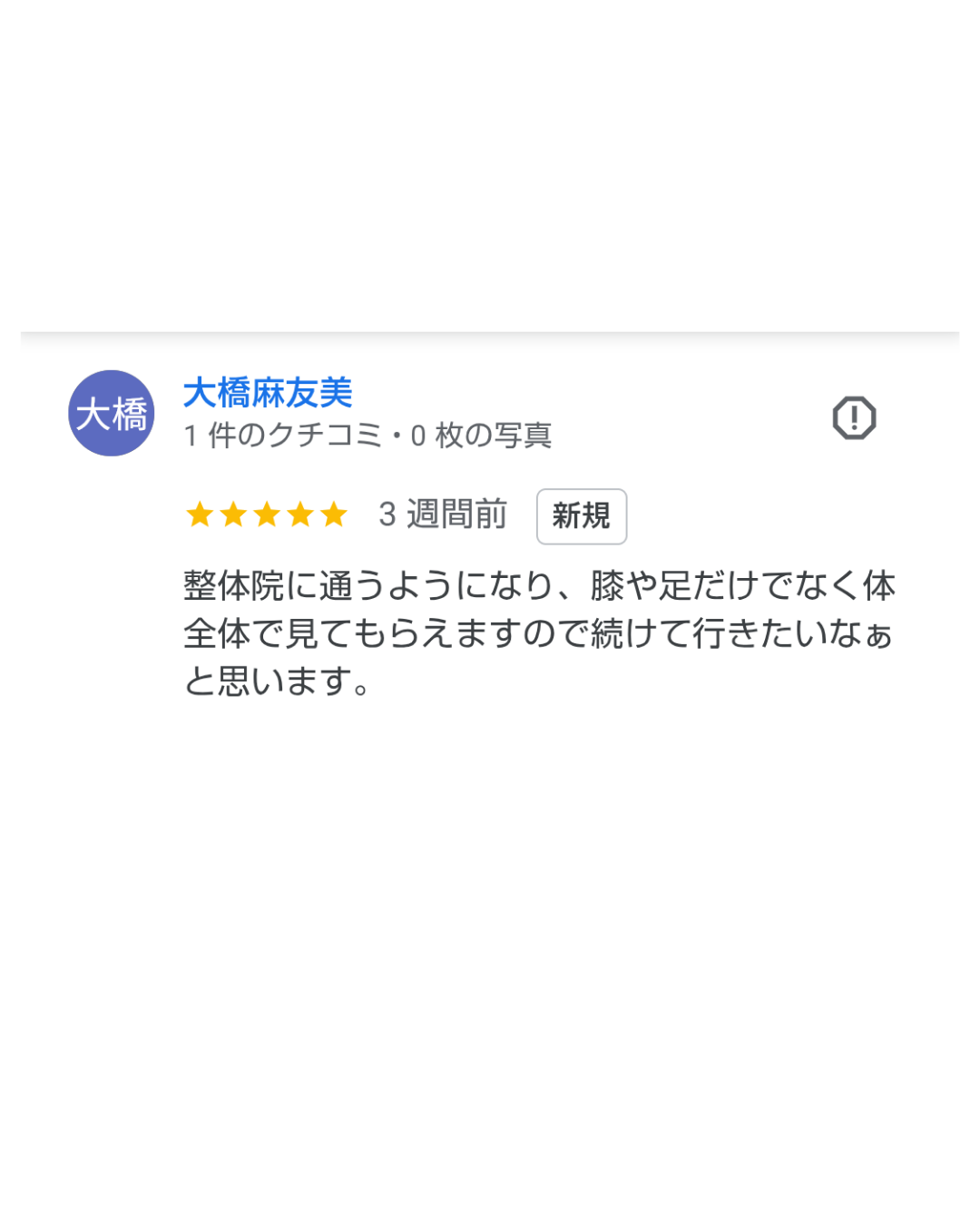Open 大橋麻友美's reviewer profile

(268, 393)
